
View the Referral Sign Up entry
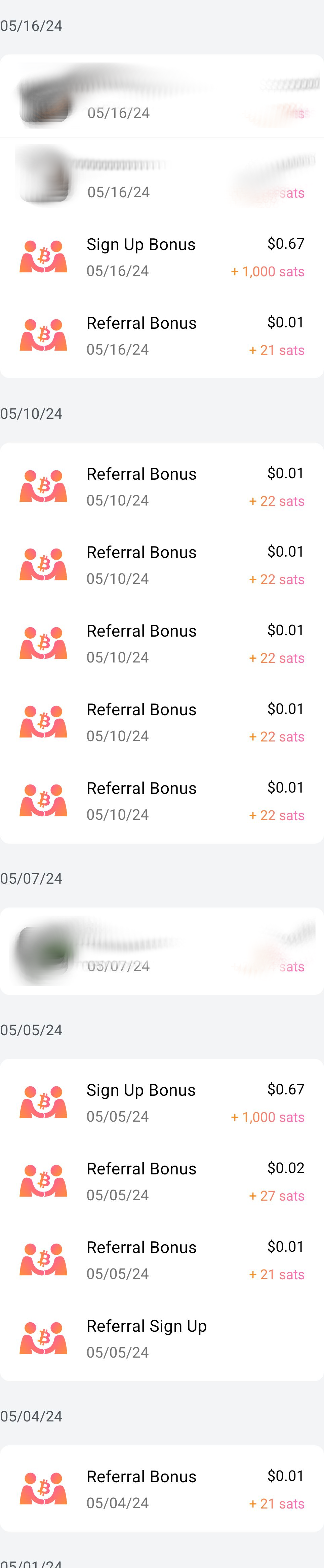pyautogui.click(x=162, y=1338)
